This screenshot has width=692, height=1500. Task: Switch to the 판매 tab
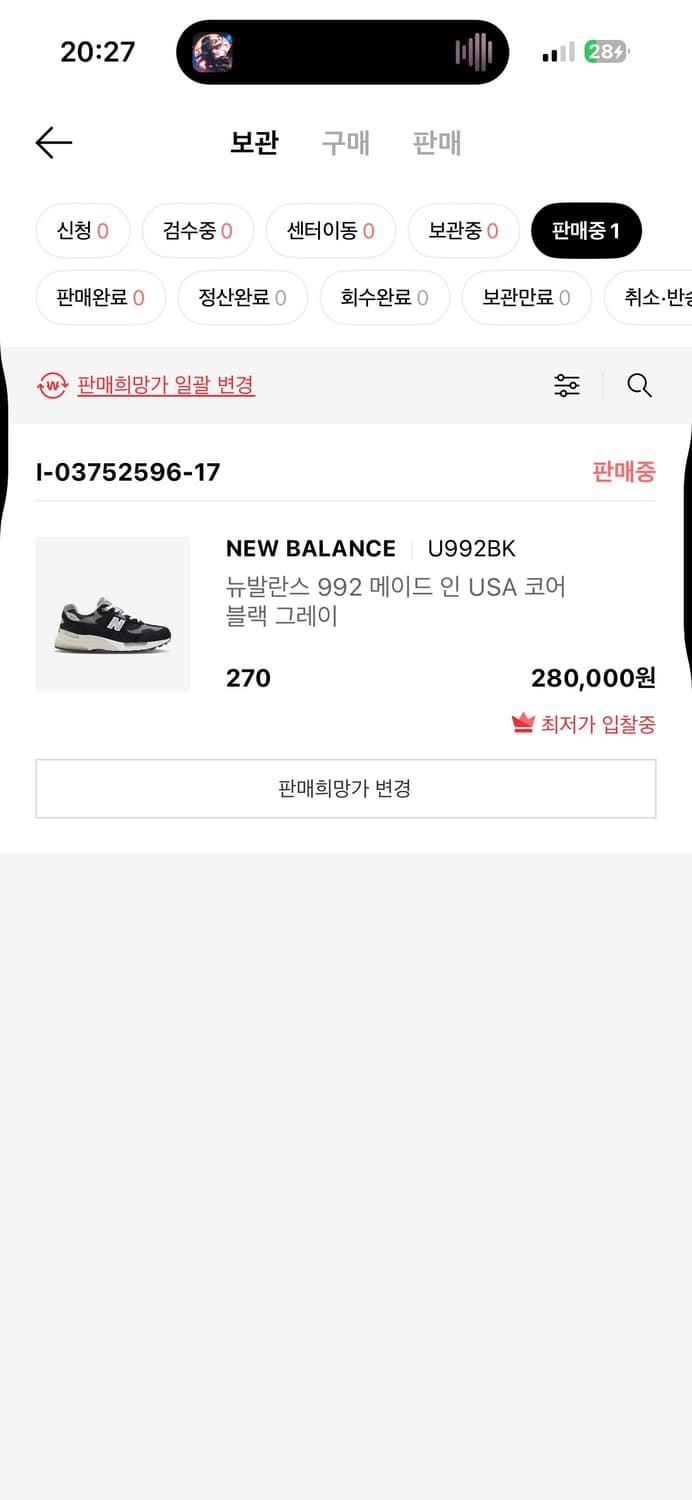point(437,143)
